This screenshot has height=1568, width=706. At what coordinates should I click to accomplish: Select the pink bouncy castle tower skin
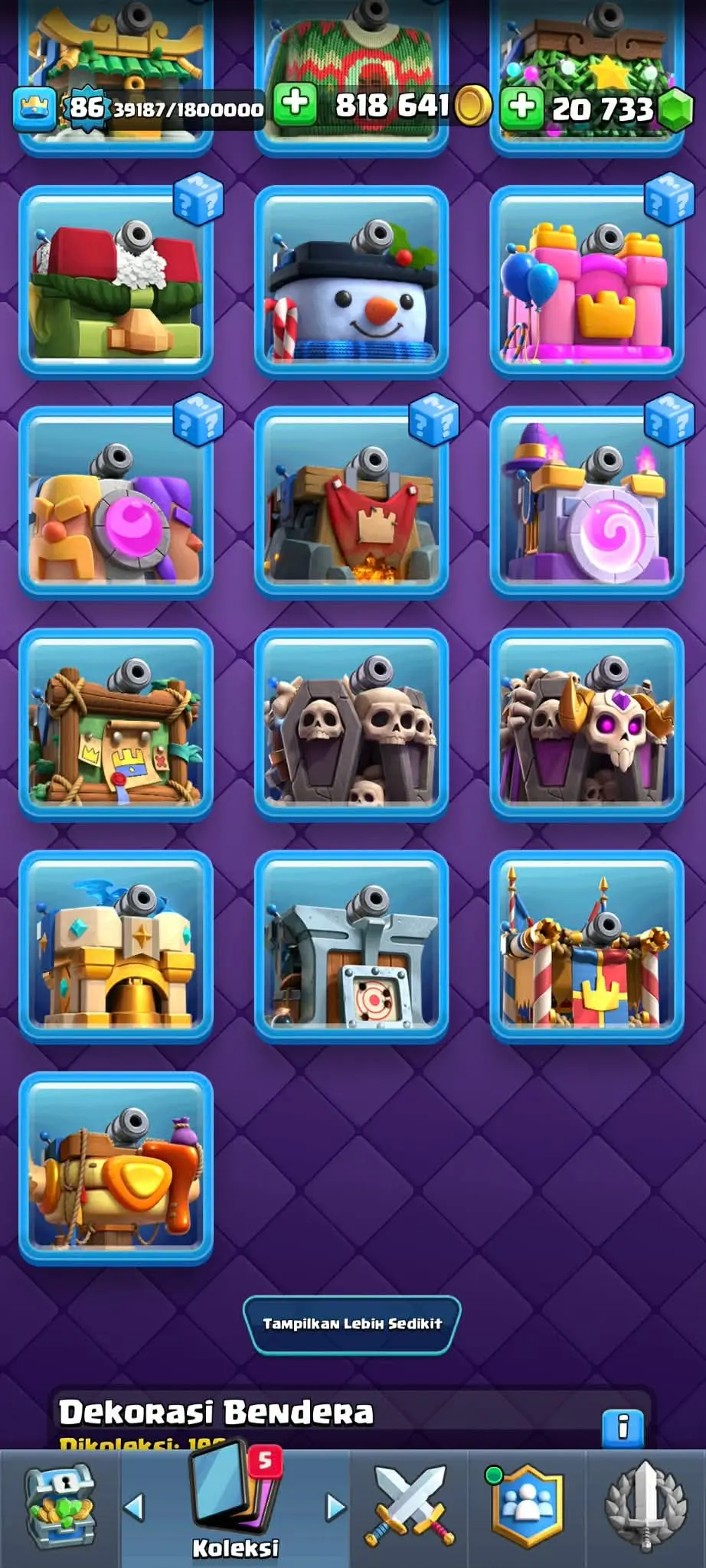[x=587, y=281]
